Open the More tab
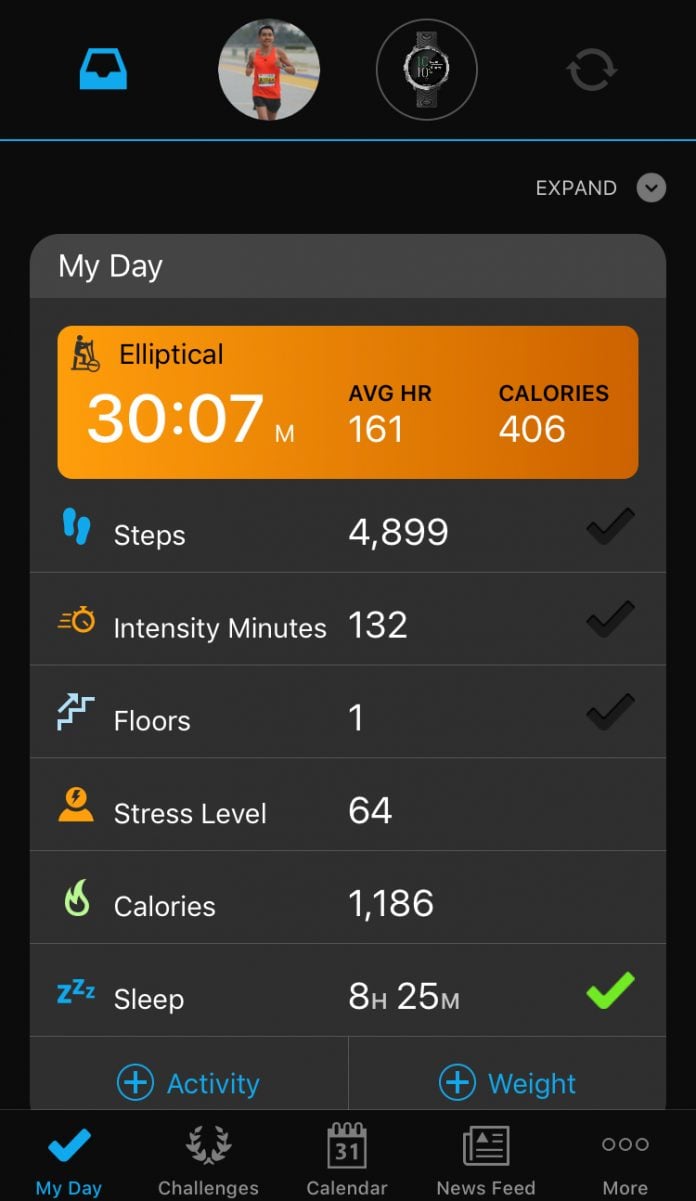Screen dimensions: 696x1201 (x=625, y=1160)
